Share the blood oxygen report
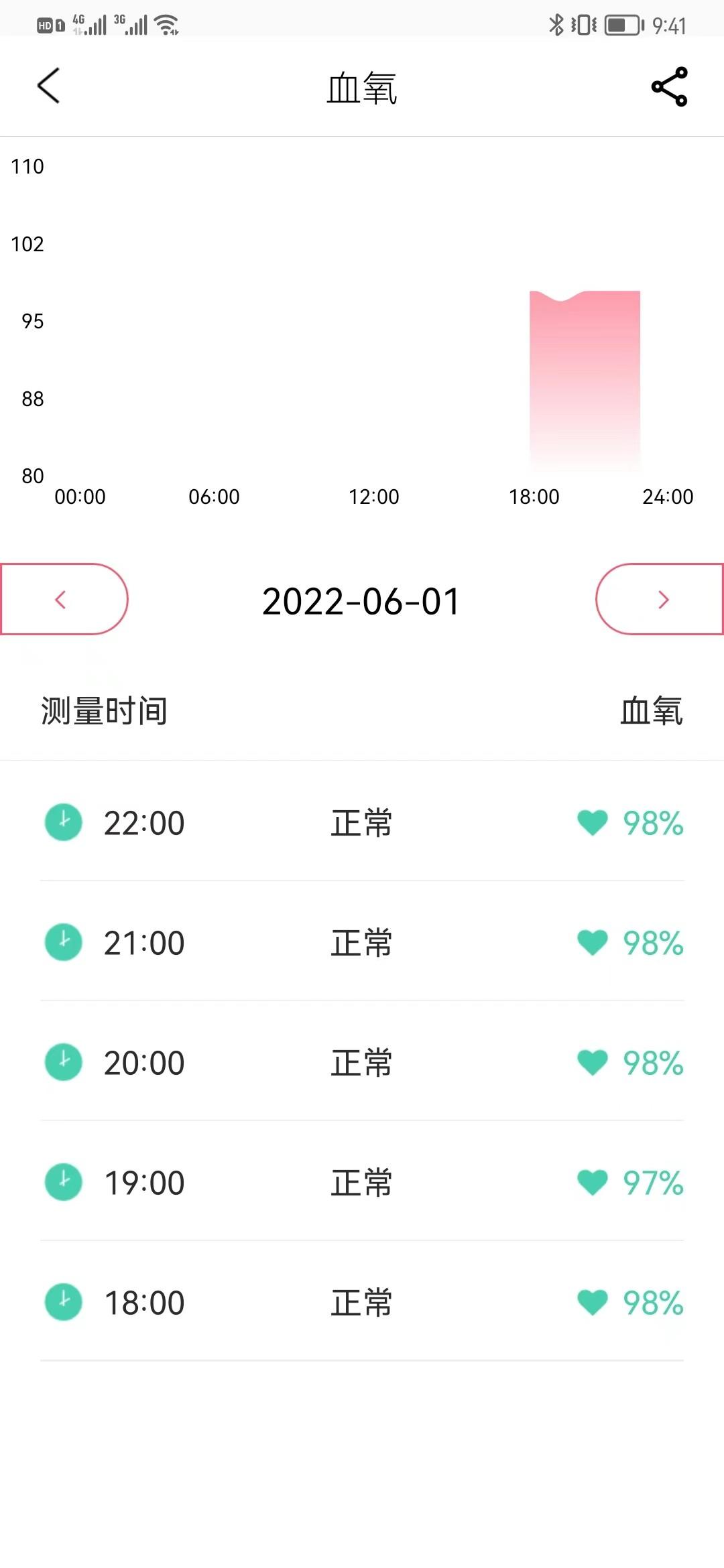The width and height of the screenshot is (724, 1568). (x=669, y=86)
